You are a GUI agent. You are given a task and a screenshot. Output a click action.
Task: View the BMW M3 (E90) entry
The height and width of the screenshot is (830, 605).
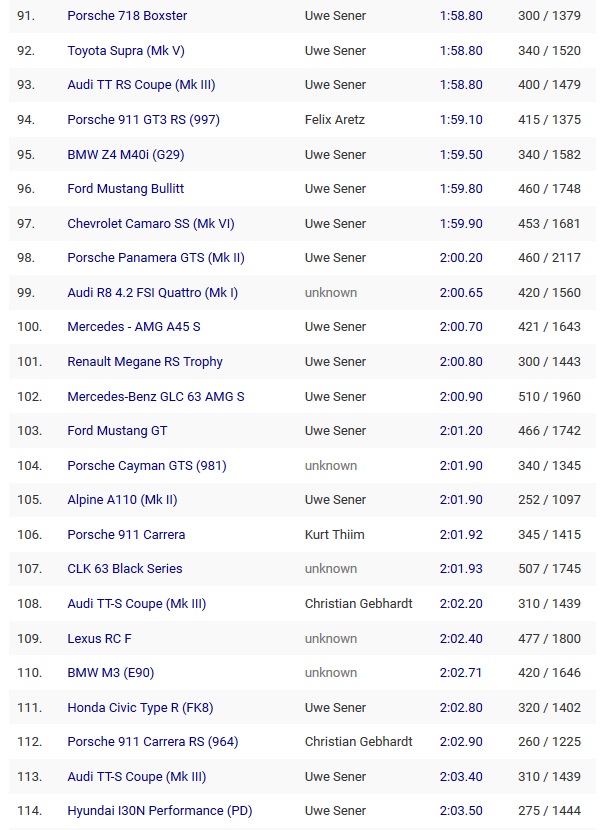click(110, 673)
